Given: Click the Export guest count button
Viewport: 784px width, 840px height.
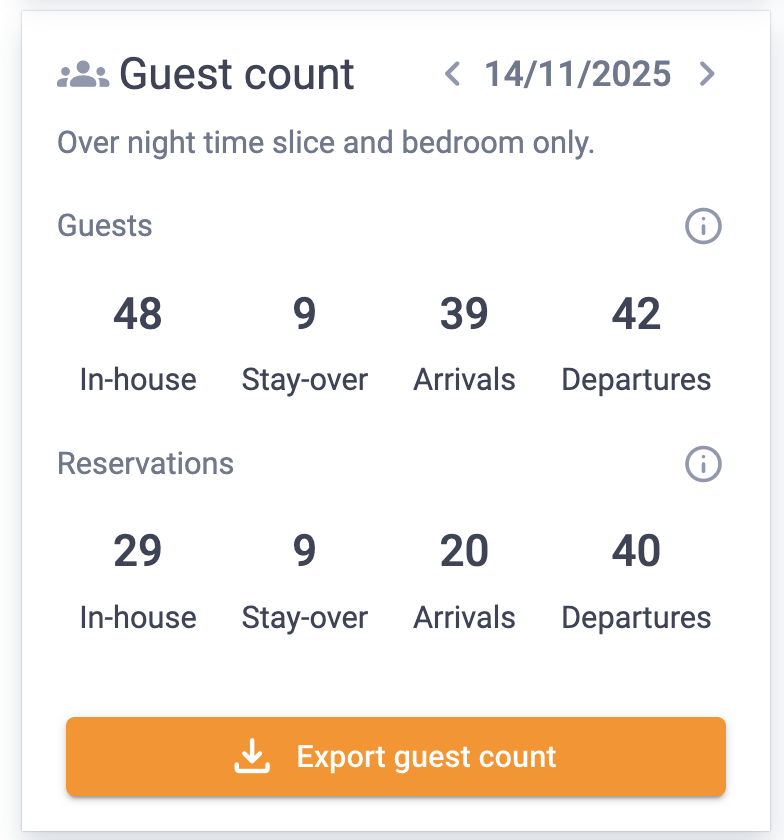Looking at the screenshot, I should [396, 757].
